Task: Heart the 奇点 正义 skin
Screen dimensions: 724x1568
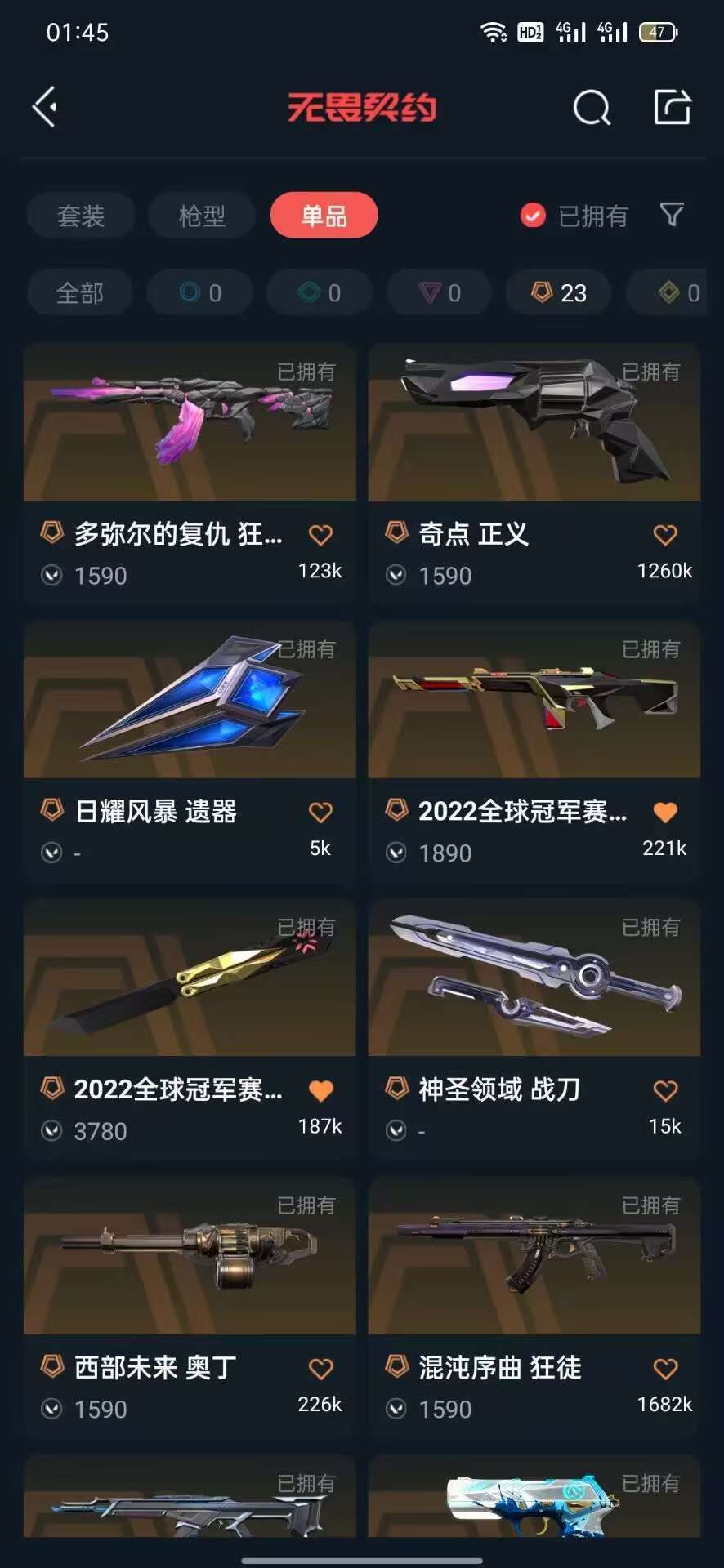Action: tap(665, 535)
